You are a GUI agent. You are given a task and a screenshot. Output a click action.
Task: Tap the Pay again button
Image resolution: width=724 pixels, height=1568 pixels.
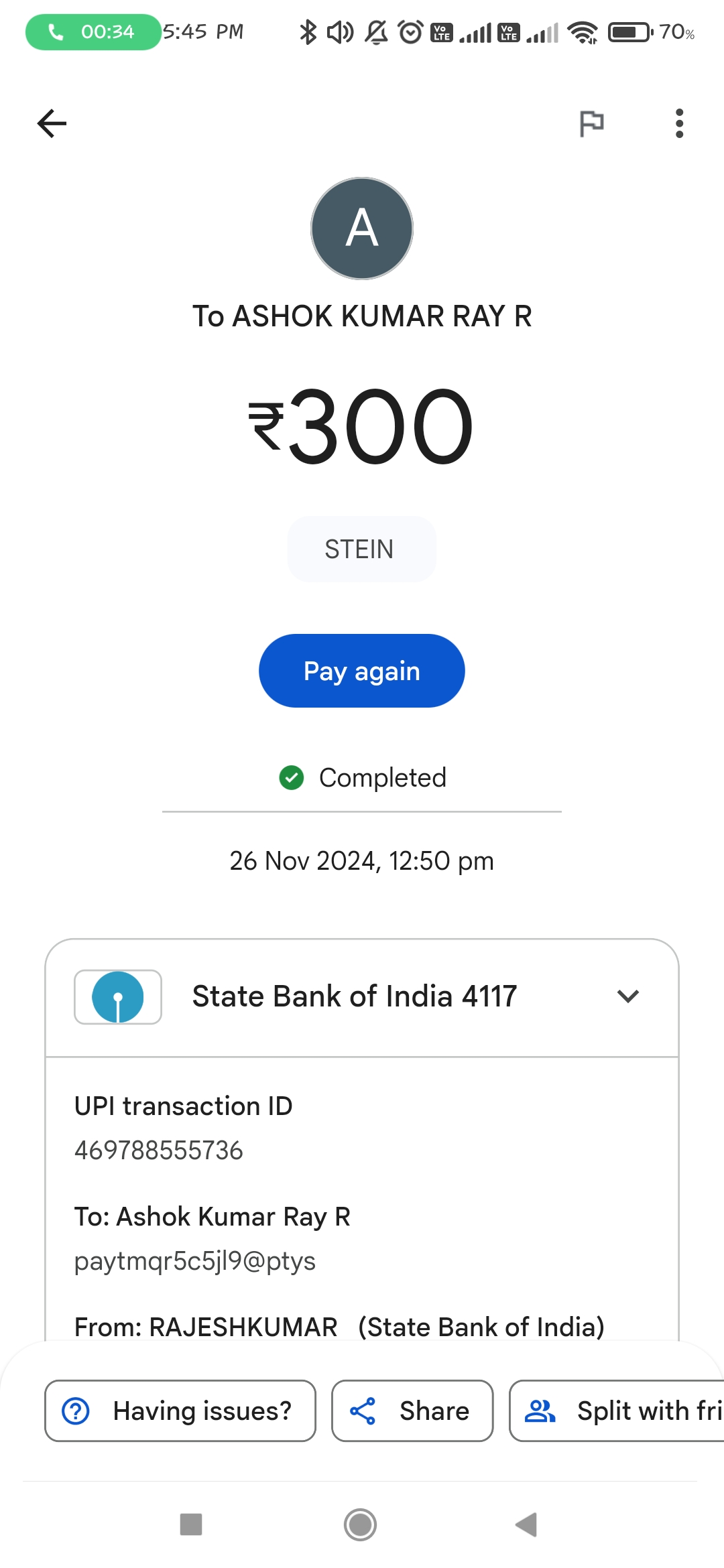pyautogui.click(x=362, y=671)
